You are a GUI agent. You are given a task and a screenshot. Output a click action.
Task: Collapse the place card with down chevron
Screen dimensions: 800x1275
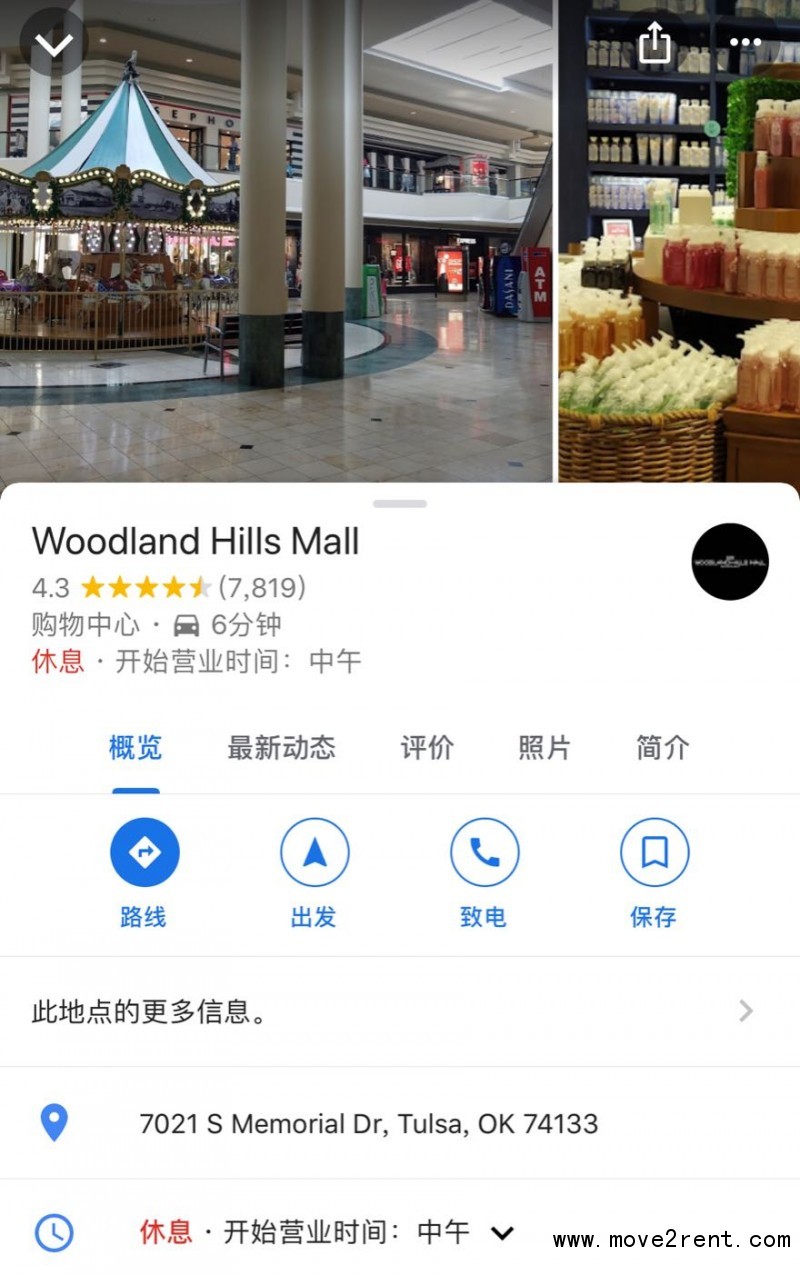[54, 43]
